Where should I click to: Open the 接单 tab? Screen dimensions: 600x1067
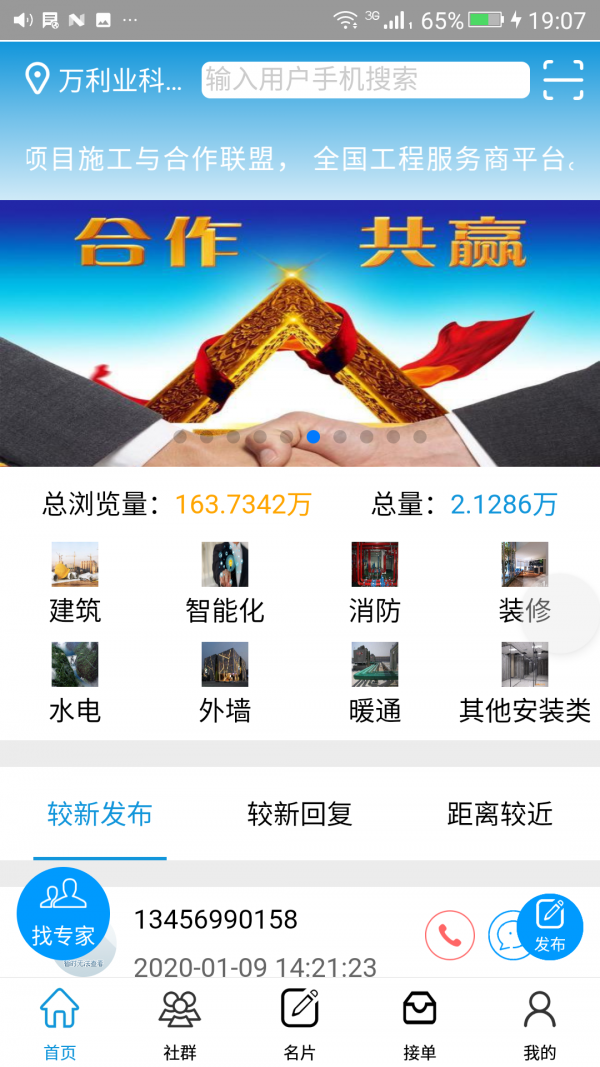coord(420,1024)
